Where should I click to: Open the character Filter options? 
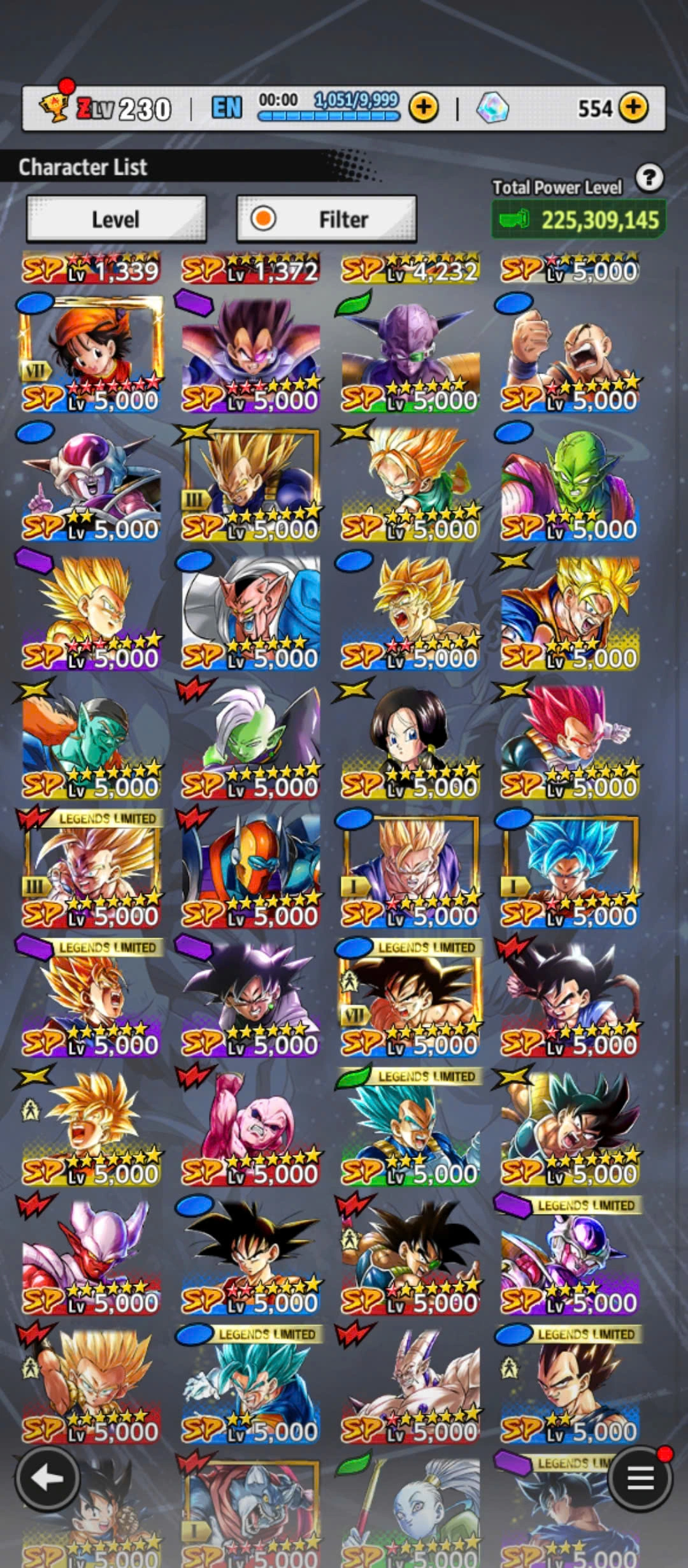coord(327,219)
